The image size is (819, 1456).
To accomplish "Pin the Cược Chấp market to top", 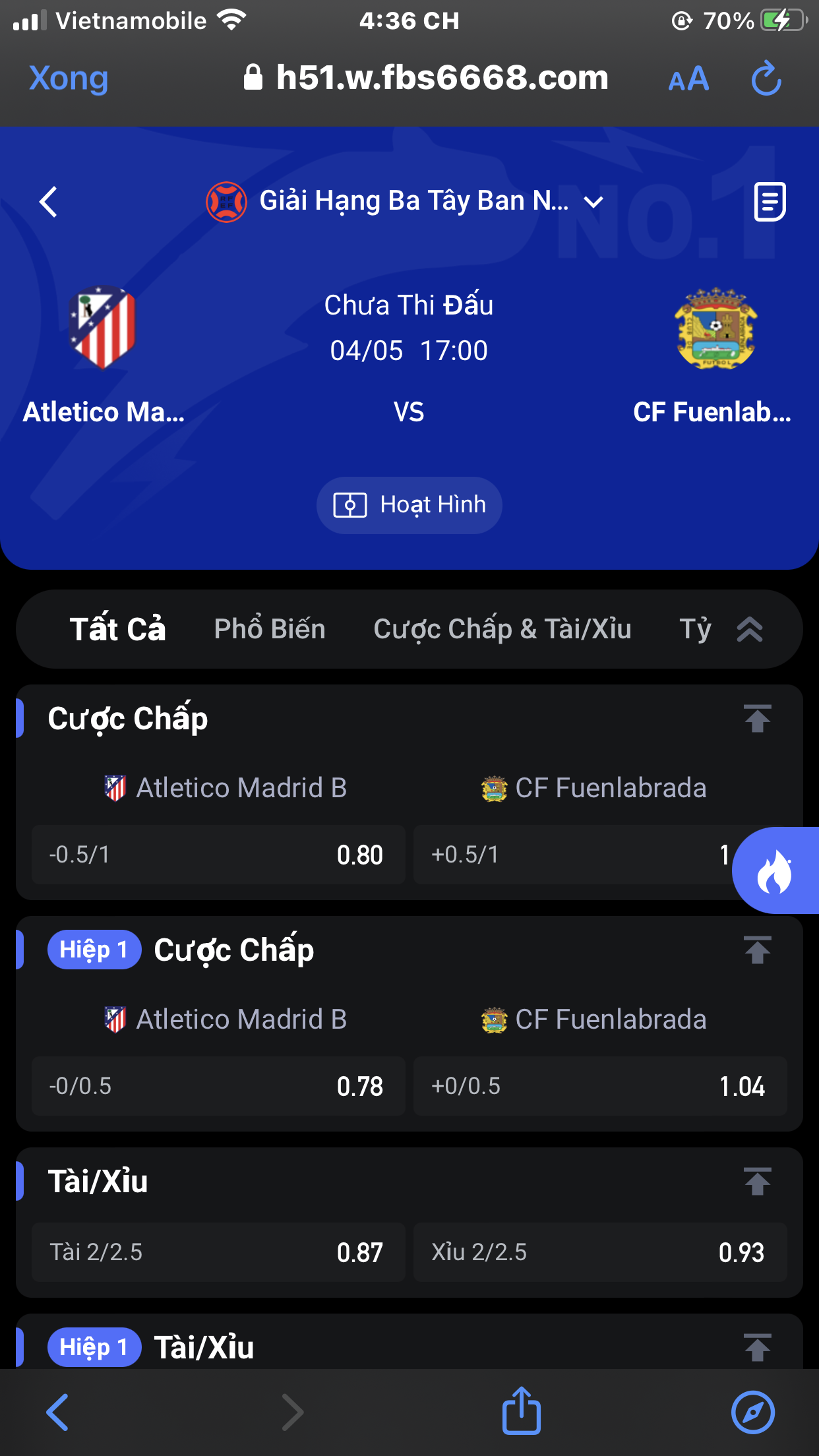I will click(757, 718).
